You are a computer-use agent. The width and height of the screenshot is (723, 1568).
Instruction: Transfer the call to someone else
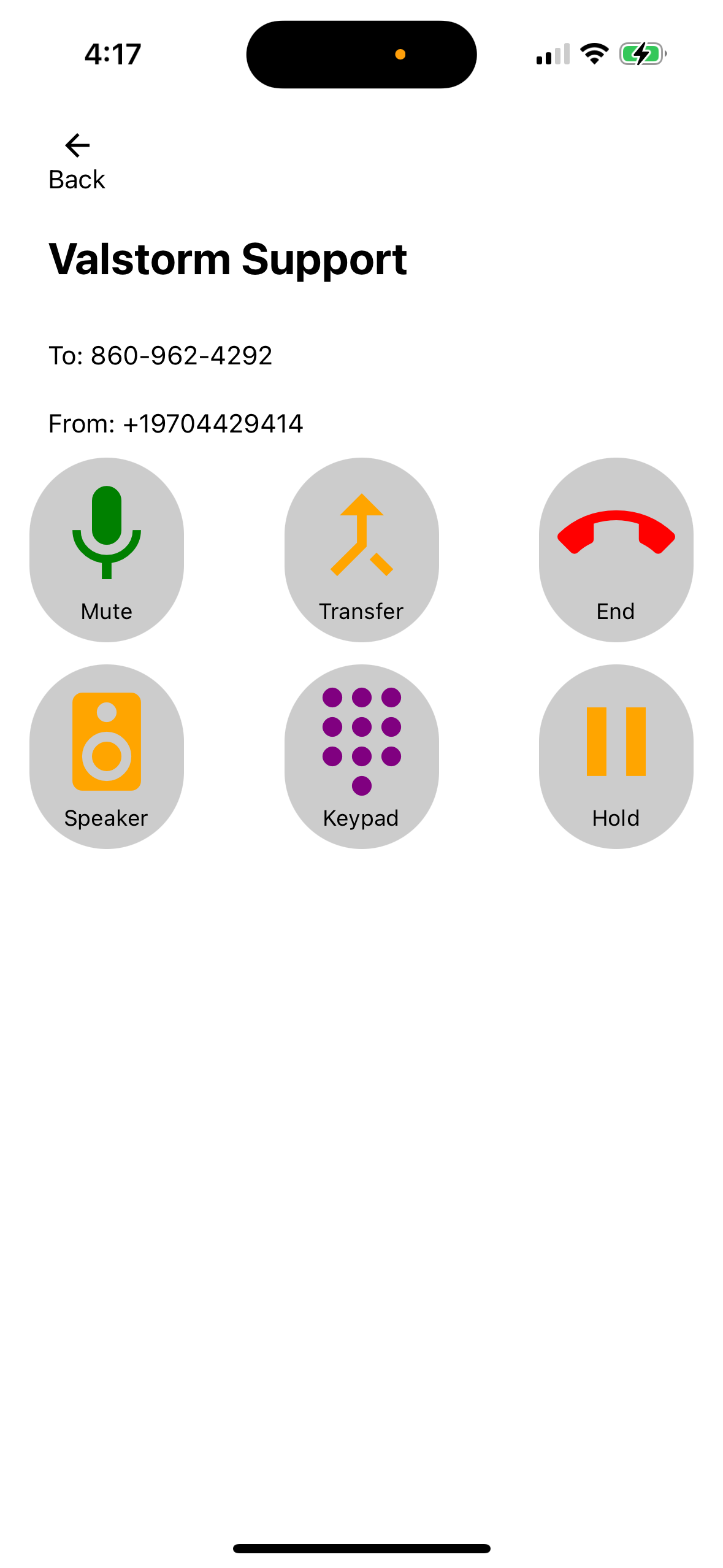point(361,549)
